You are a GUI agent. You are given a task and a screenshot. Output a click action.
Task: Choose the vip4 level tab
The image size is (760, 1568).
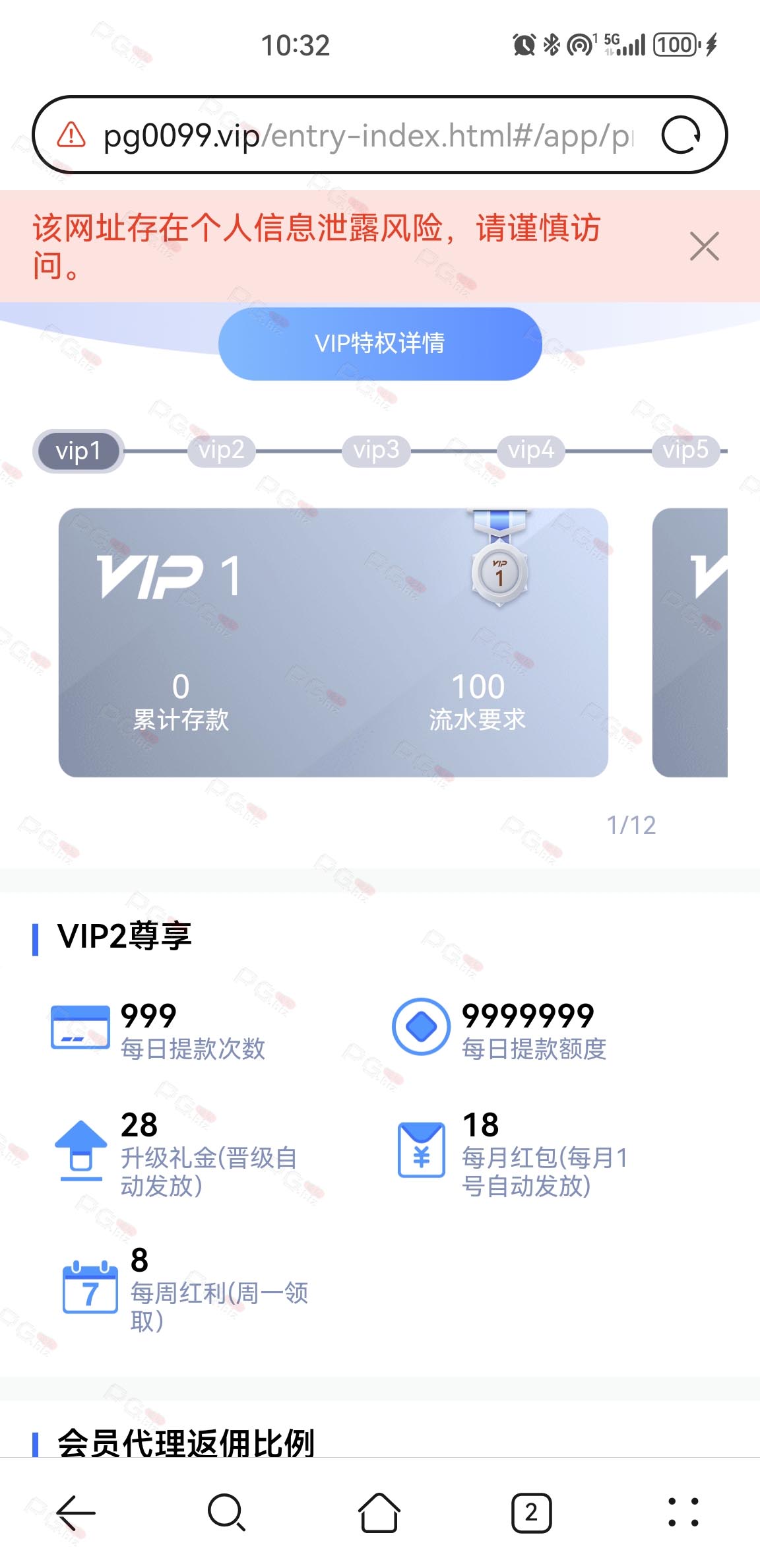point(531,450)
